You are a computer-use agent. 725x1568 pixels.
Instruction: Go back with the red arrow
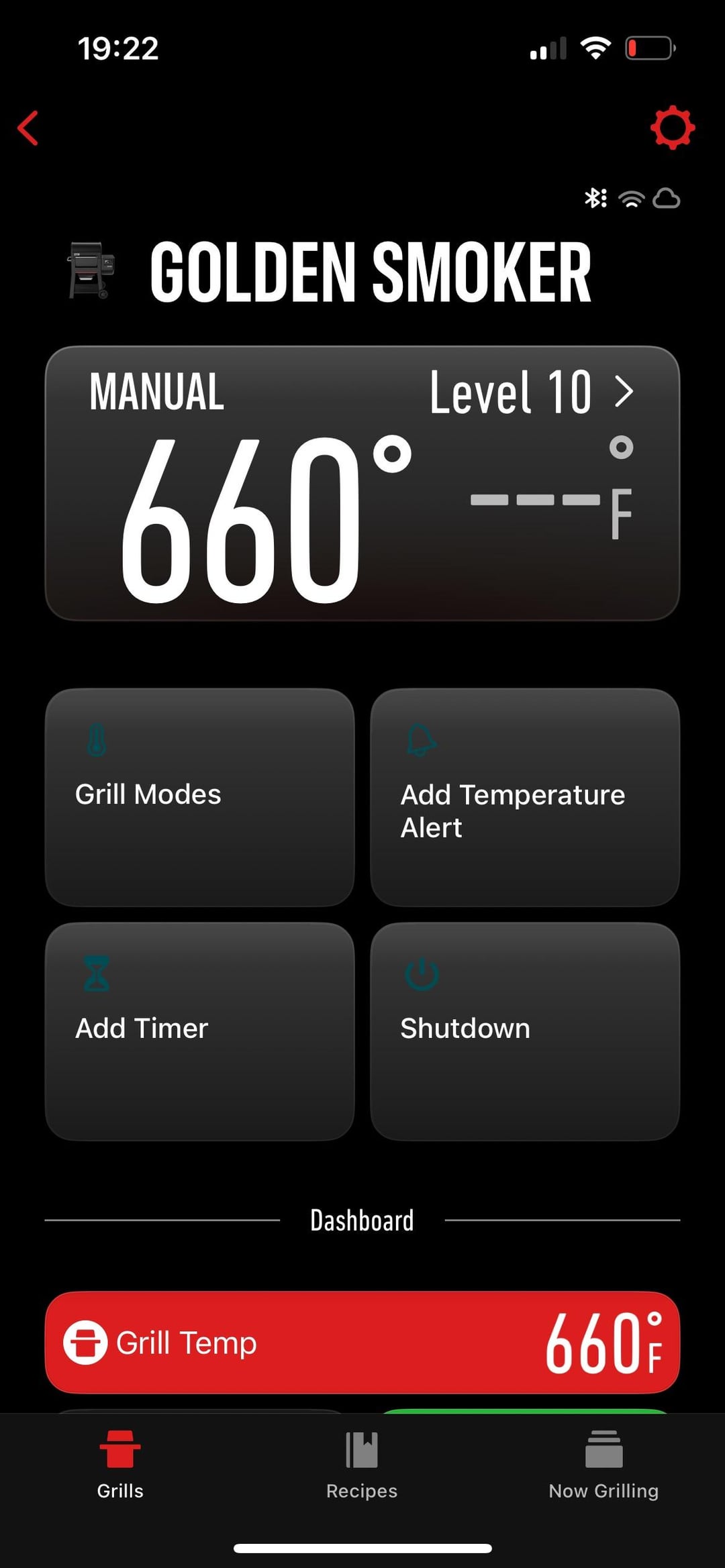coord(28,127)
